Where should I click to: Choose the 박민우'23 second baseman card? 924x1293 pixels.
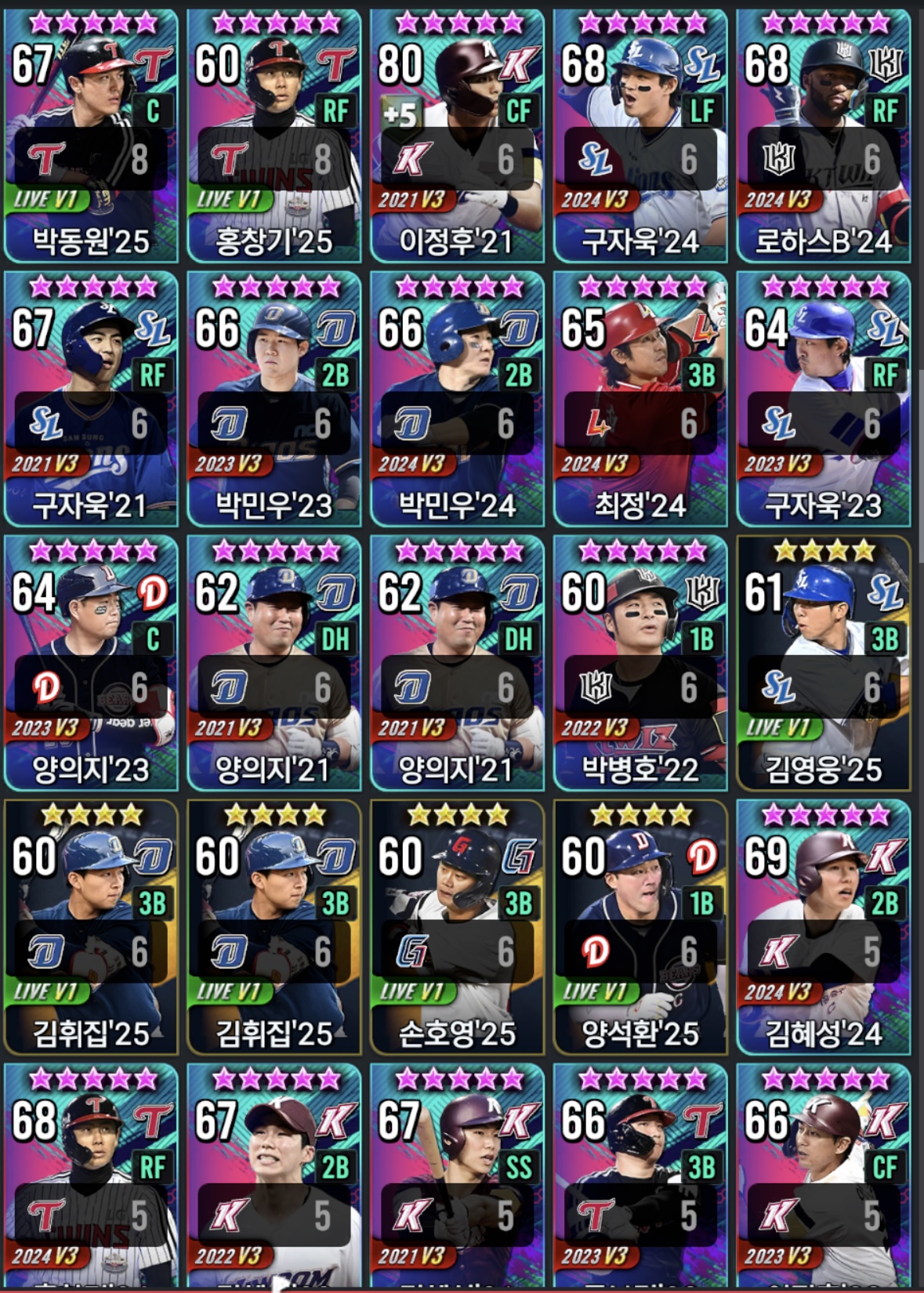tap(274, 399)
